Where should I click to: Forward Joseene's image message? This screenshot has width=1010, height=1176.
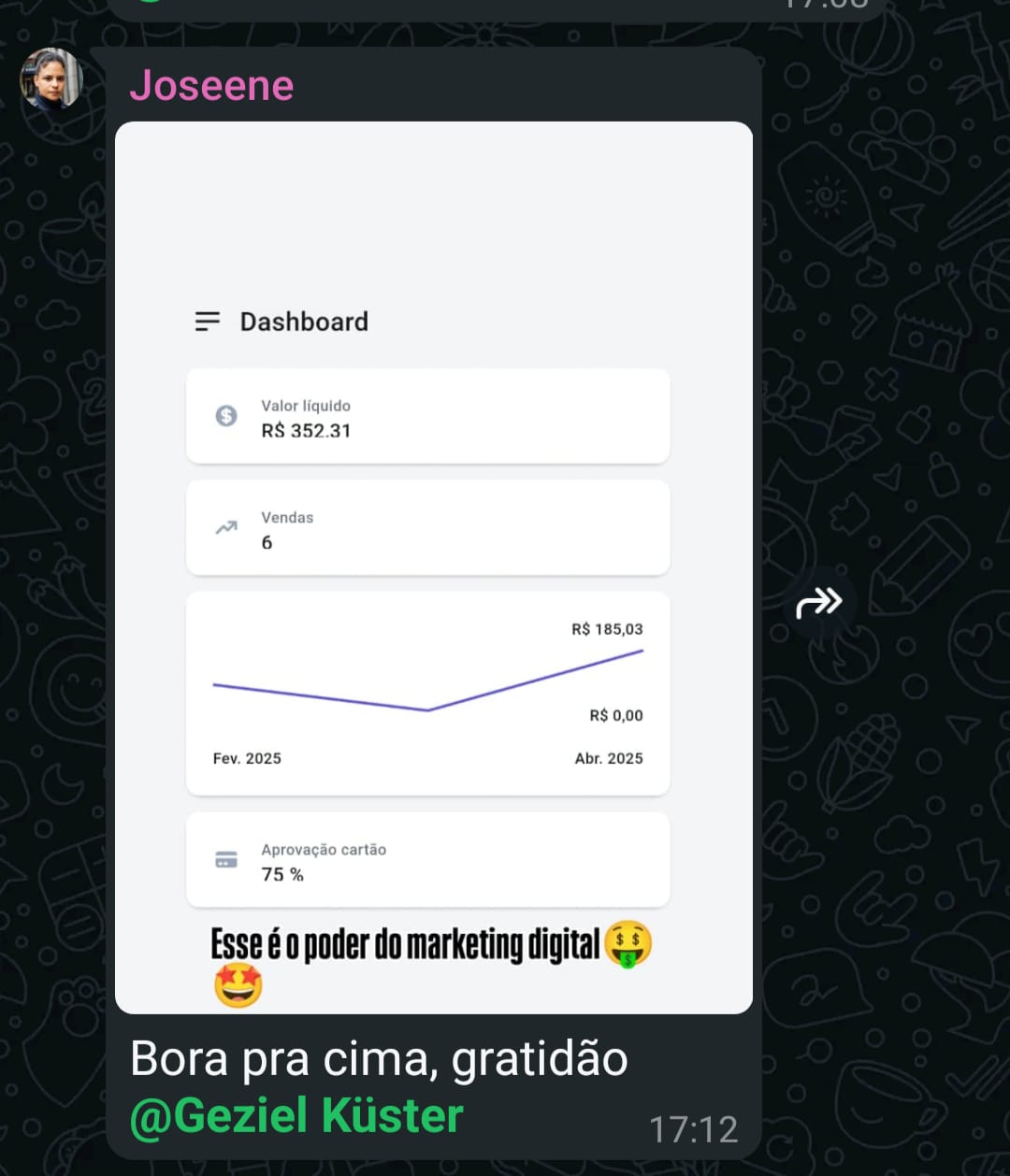819,603
